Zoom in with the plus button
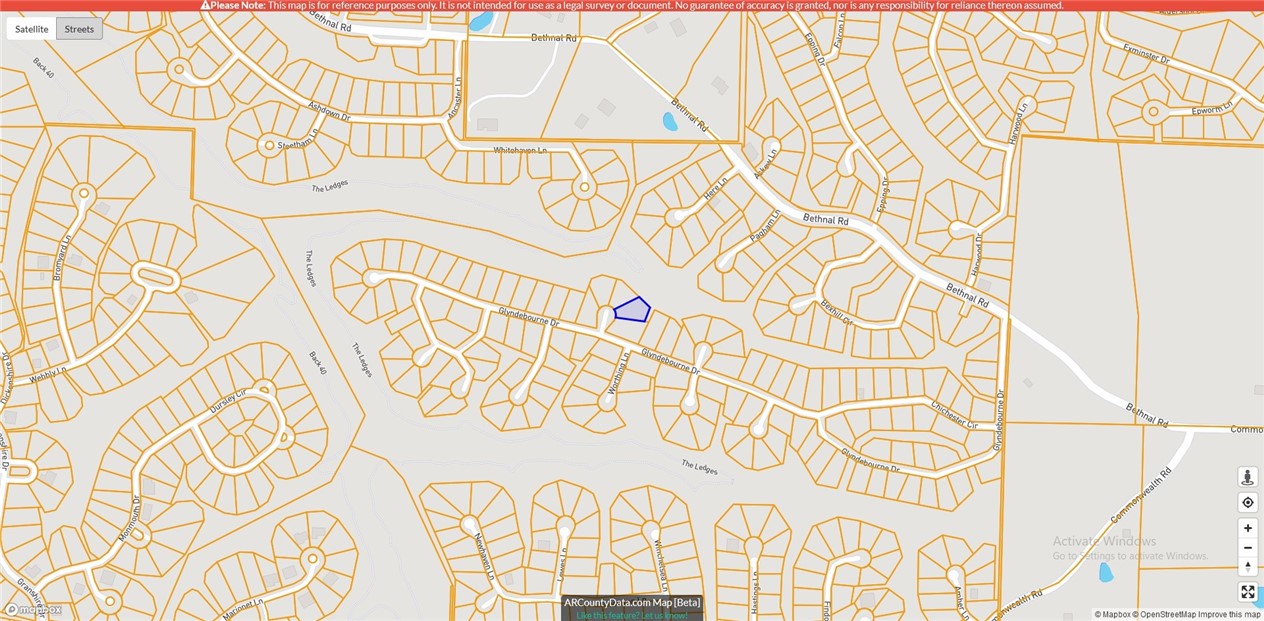 point(1247,528)
